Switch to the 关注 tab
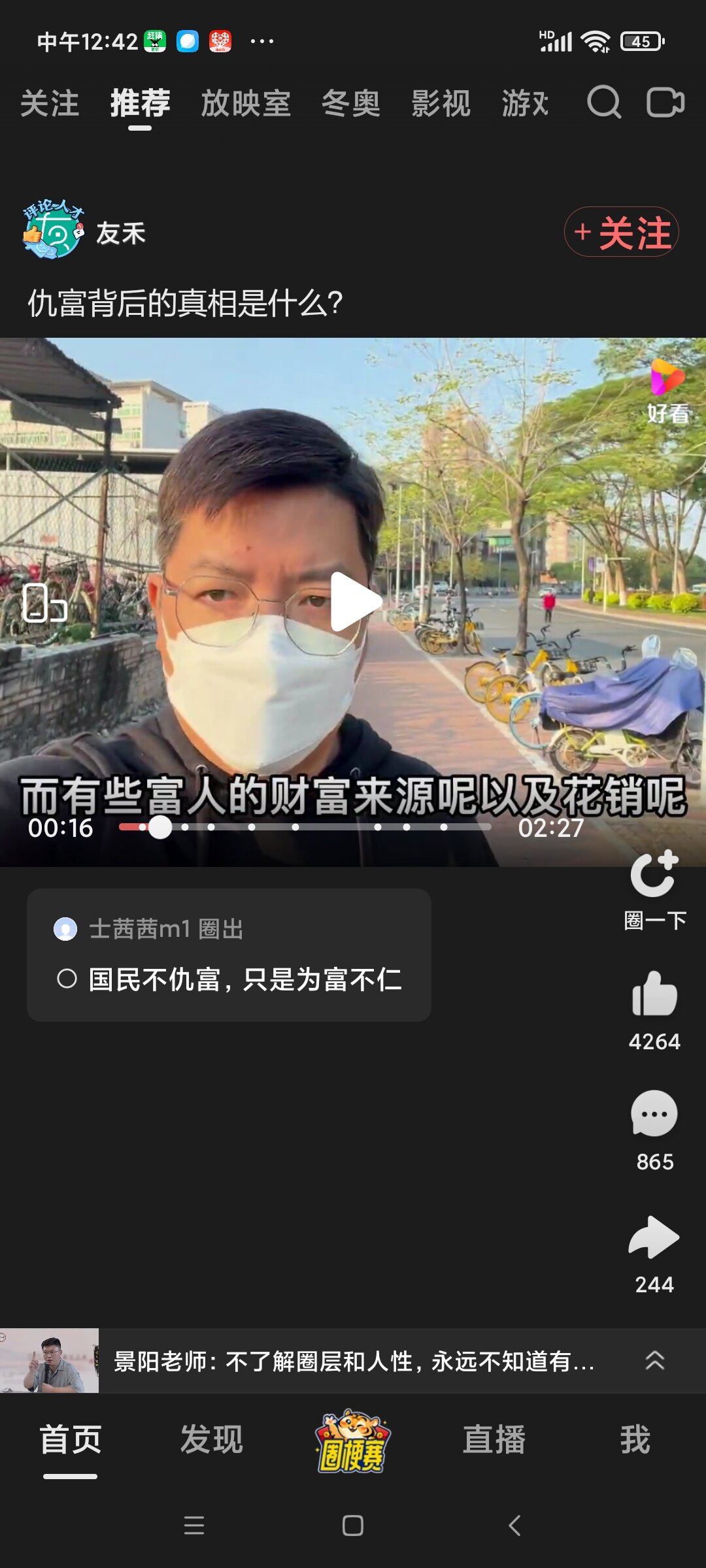Image resolution: width=706 pixels, height=1568 pixels. click(50, 103)
